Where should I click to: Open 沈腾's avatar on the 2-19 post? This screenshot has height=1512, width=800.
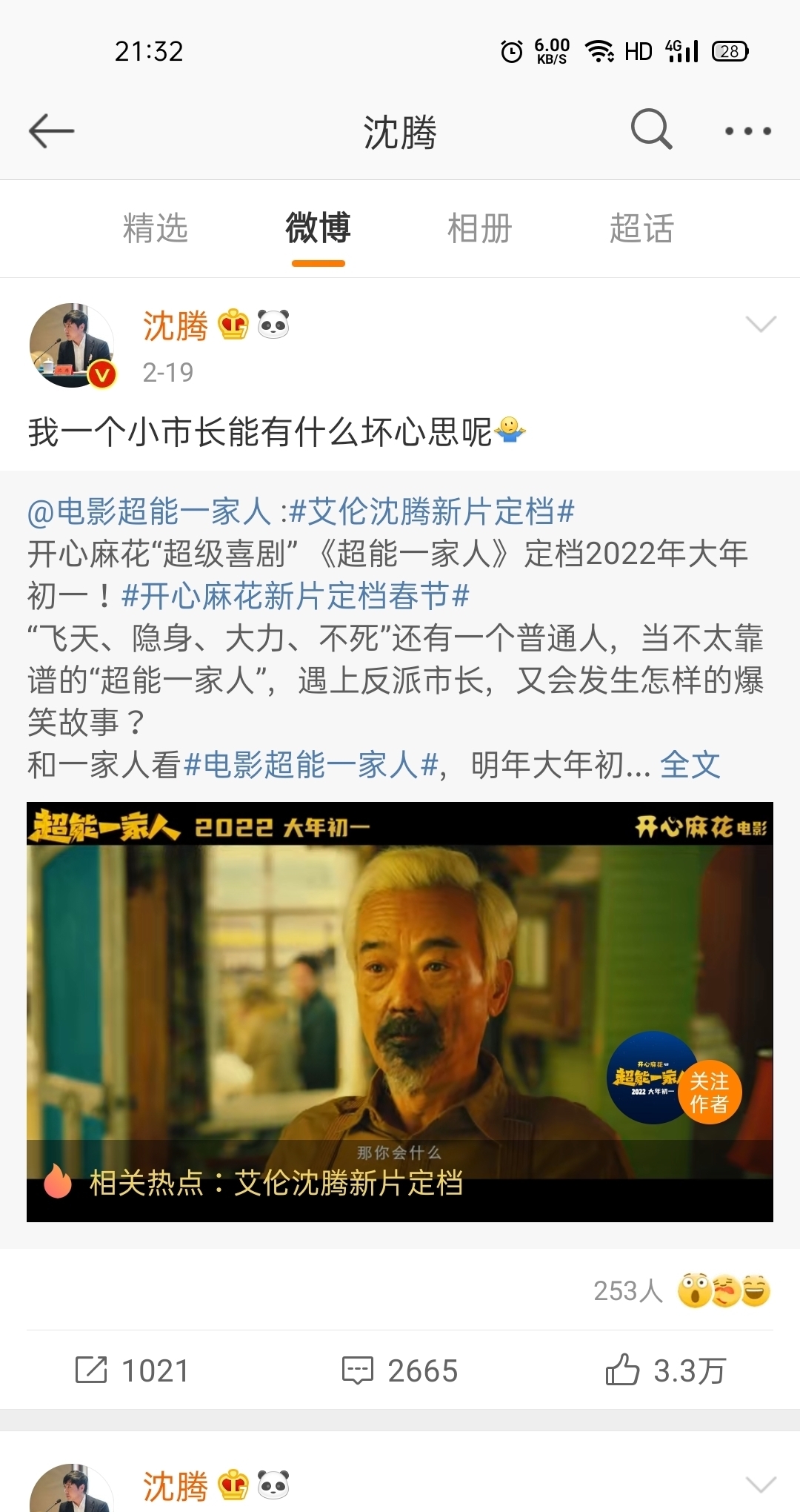point(72,345)
